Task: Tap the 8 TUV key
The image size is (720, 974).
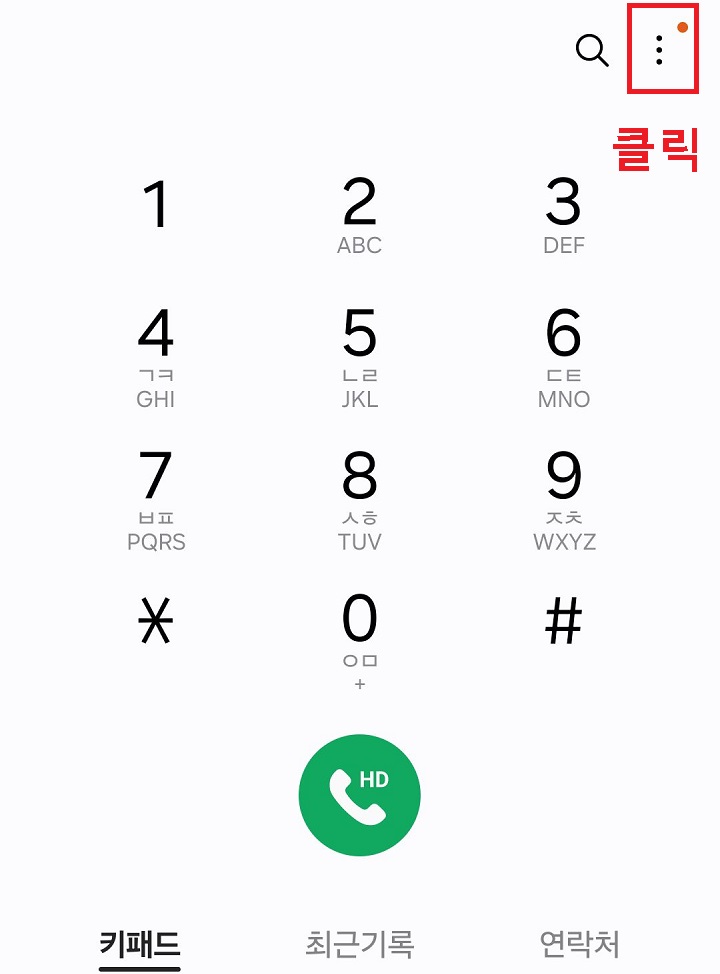Action: (x=360, y=490)
